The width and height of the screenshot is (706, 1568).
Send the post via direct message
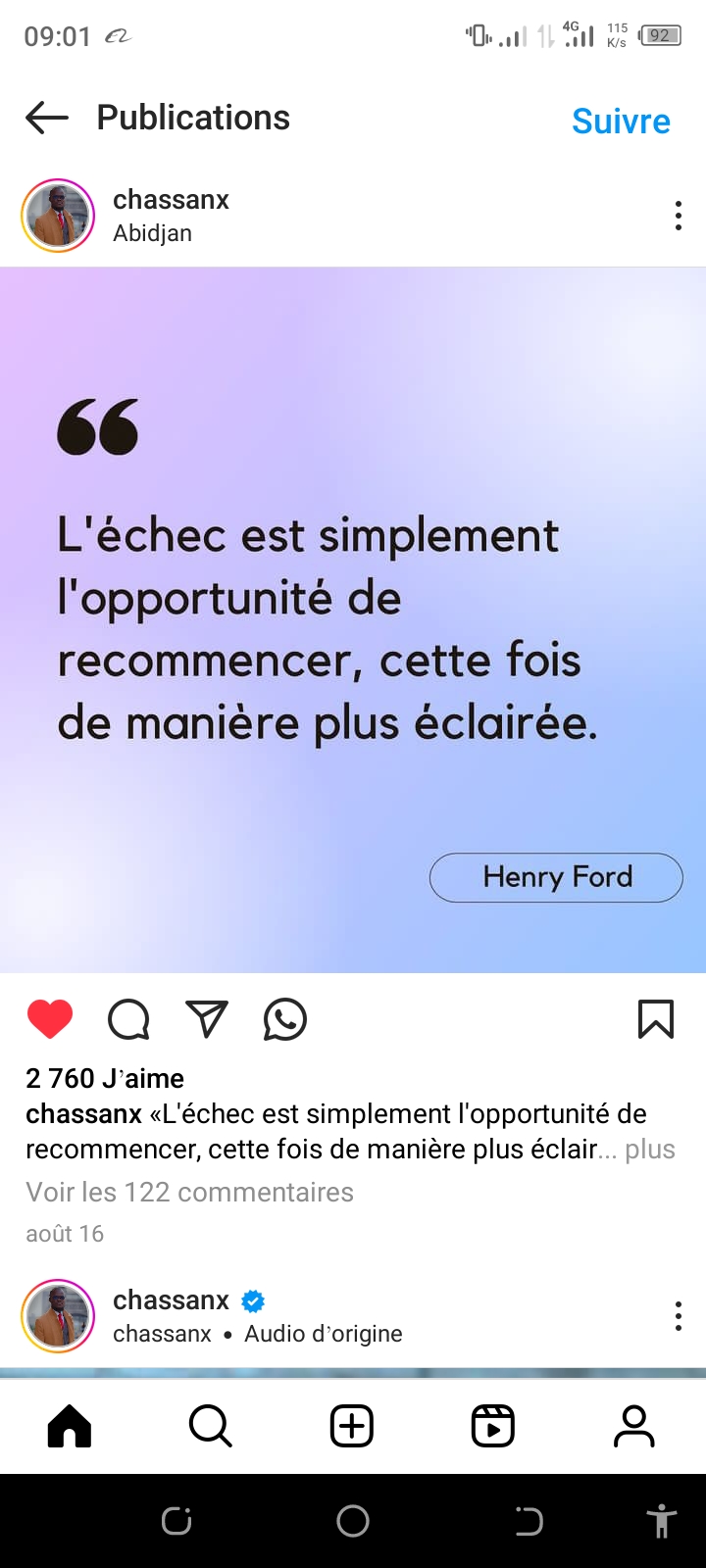click(x=207, y=1019)
